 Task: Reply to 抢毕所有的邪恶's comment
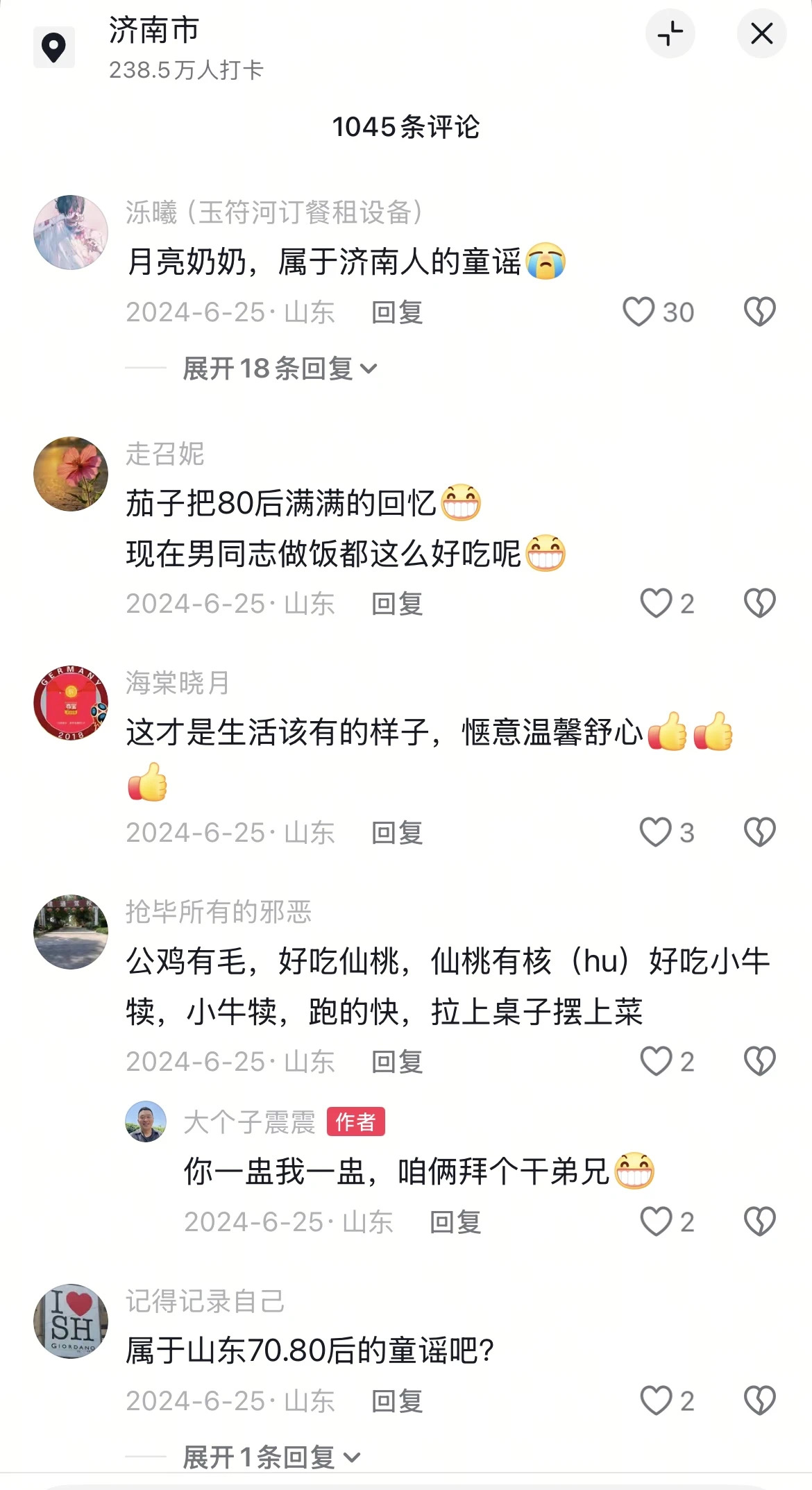pyautogui.click(x=396, y=1062)
